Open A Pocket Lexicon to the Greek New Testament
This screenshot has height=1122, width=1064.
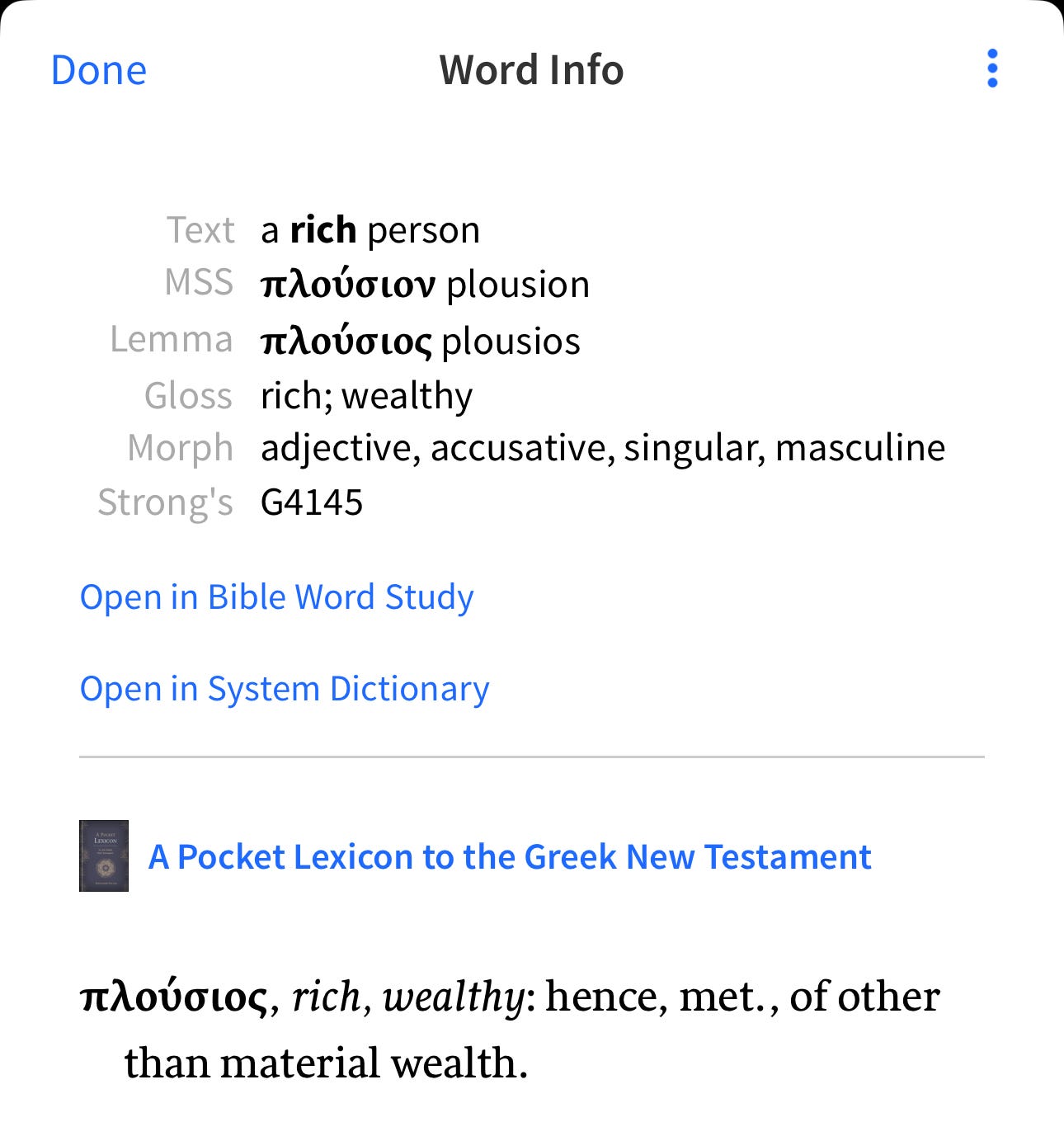click(509, 856)
